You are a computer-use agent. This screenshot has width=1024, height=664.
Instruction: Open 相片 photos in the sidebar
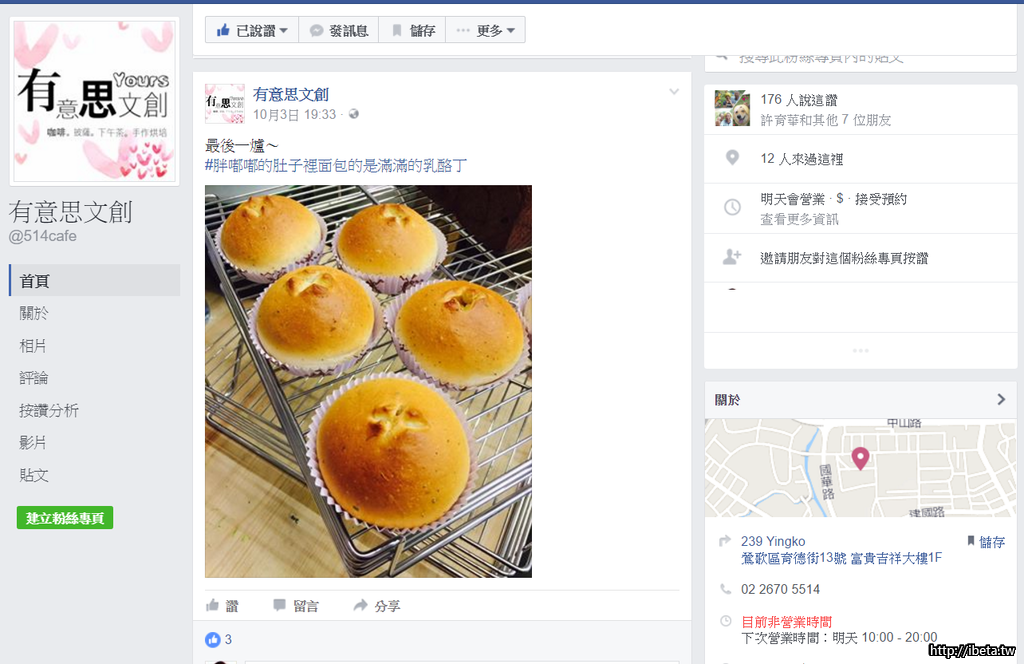(x=33, y=346)
